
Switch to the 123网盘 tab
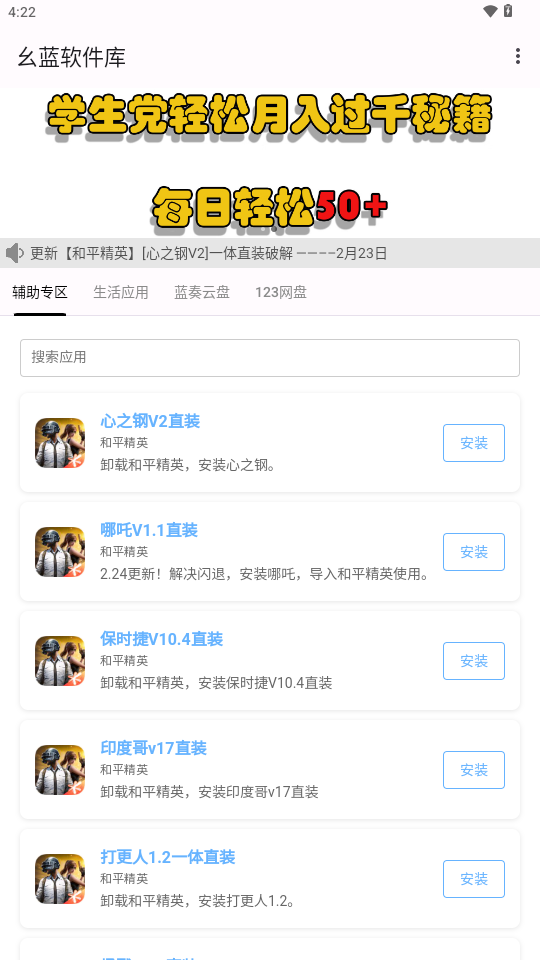[x=280, y=293]
